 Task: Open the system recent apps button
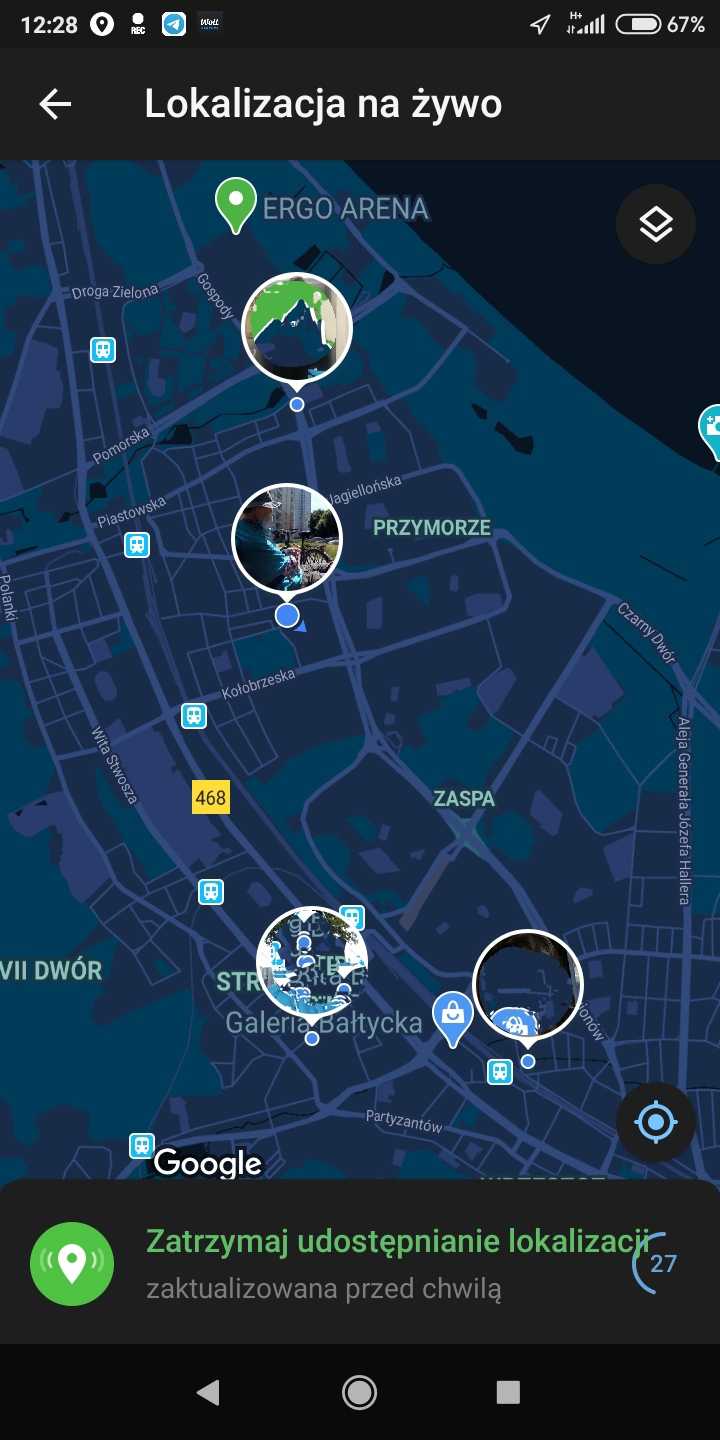click(508, 1392)
